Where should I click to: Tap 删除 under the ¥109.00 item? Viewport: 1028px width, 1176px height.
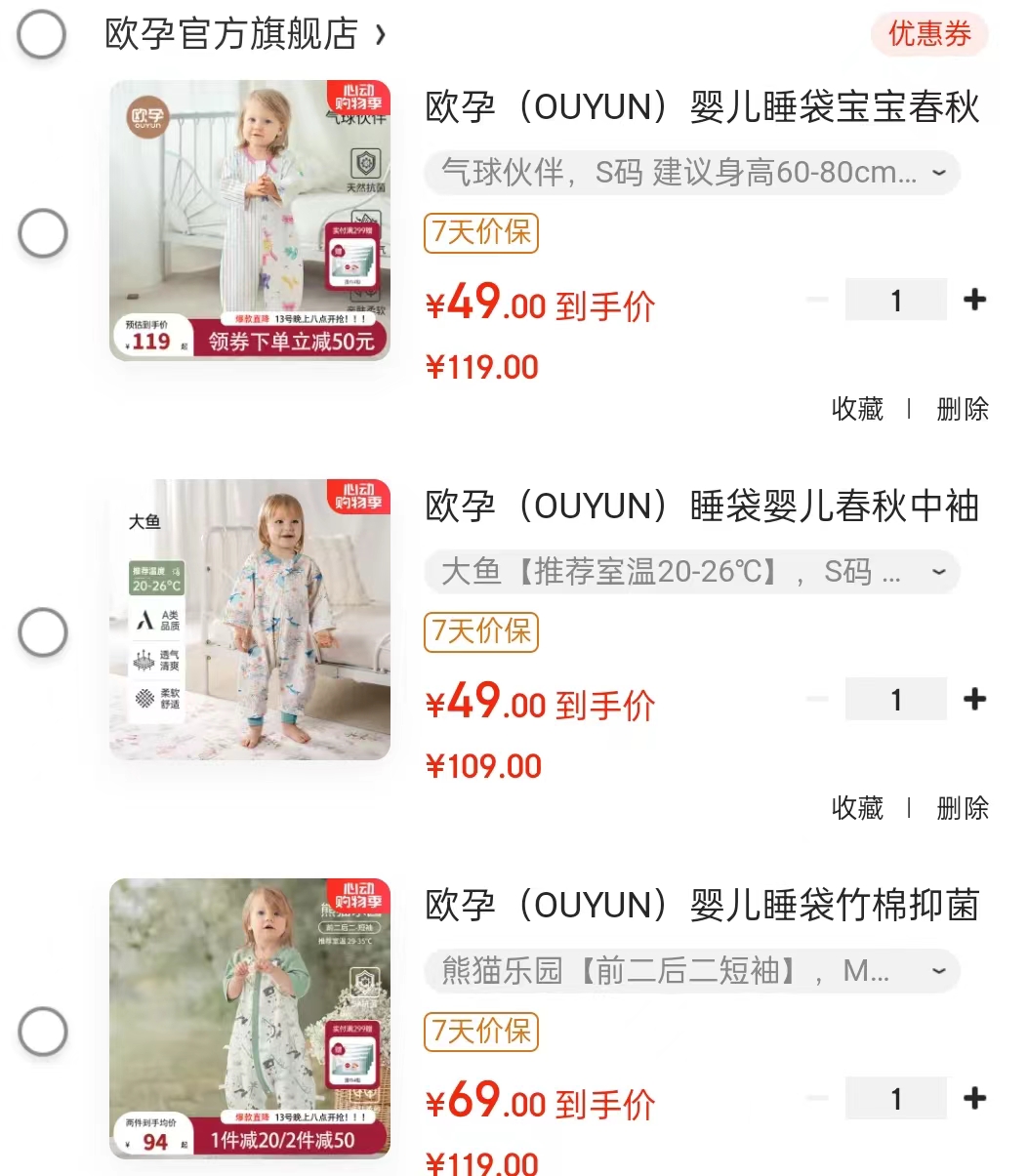click(x=962, y=808)
